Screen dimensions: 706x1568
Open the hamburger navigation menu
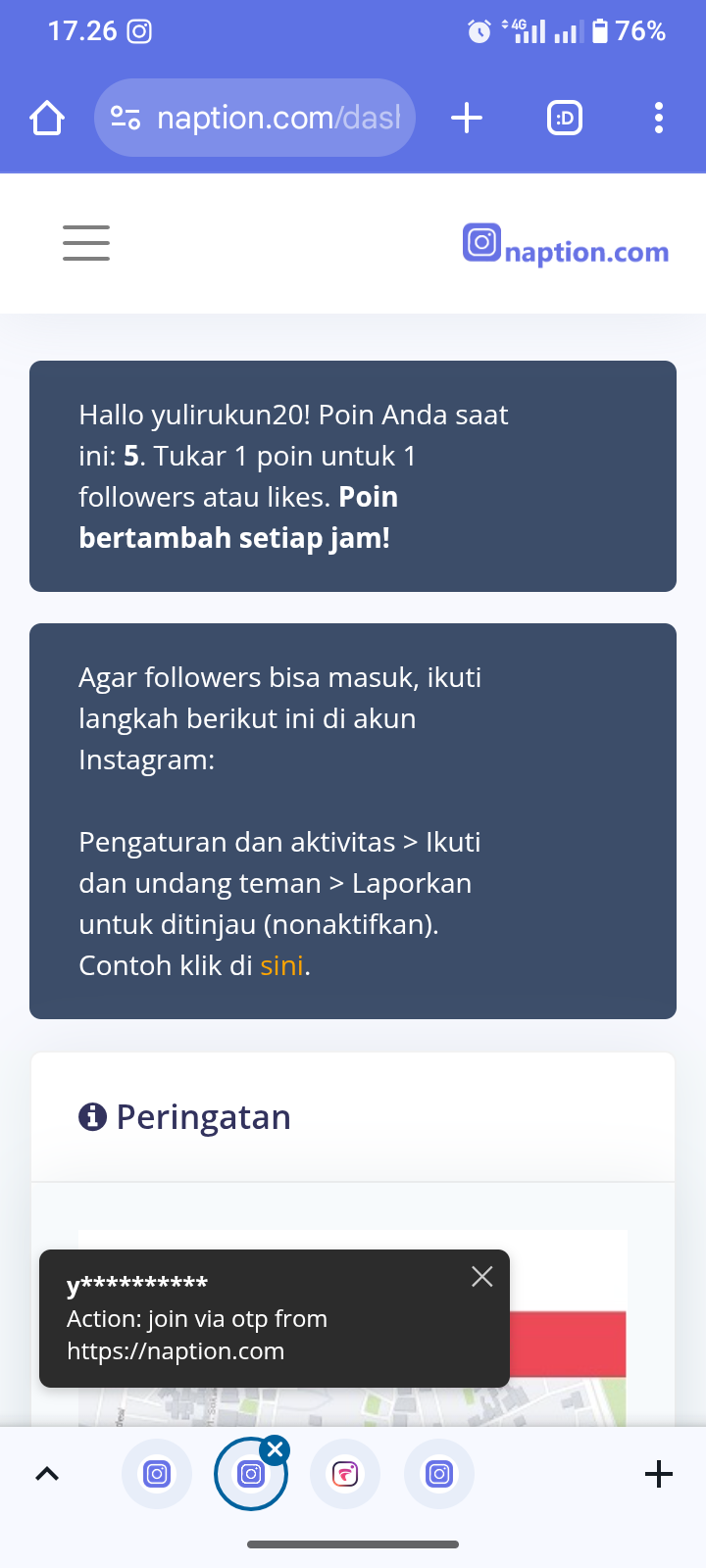pyautogui.click(x=86, y=242)
